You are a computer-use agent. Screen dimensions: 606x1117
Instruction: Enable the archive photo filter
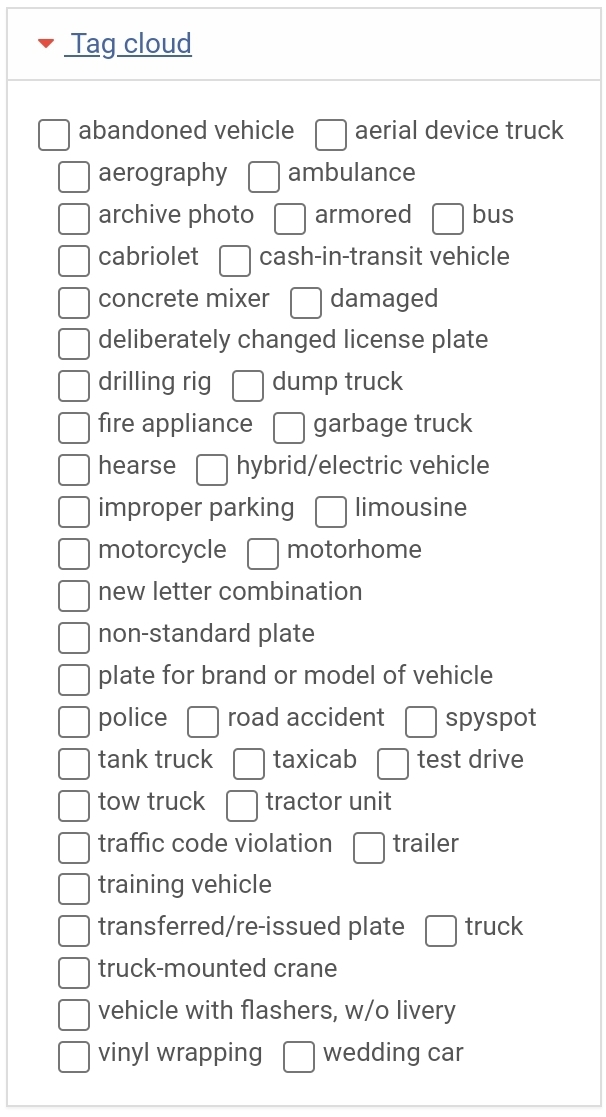[x=74, y=219]
